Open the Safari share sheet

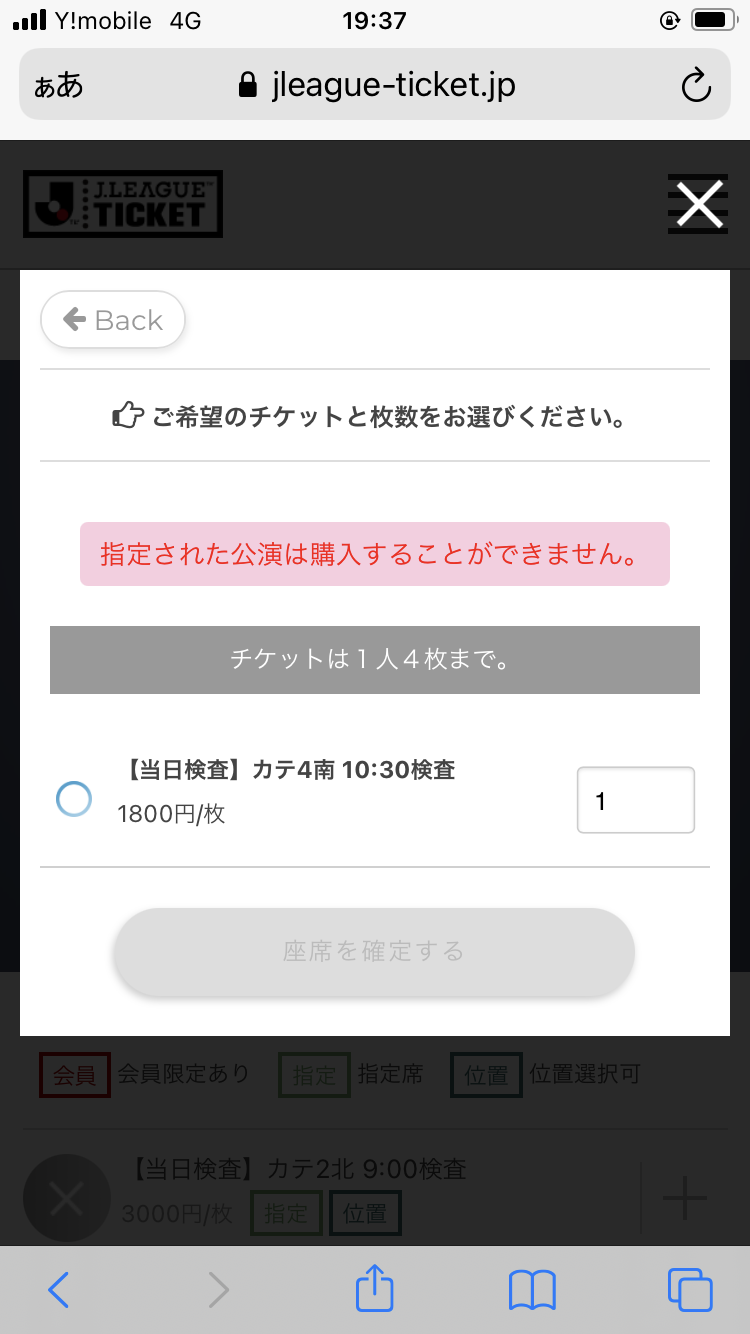tap(374, 1288)
